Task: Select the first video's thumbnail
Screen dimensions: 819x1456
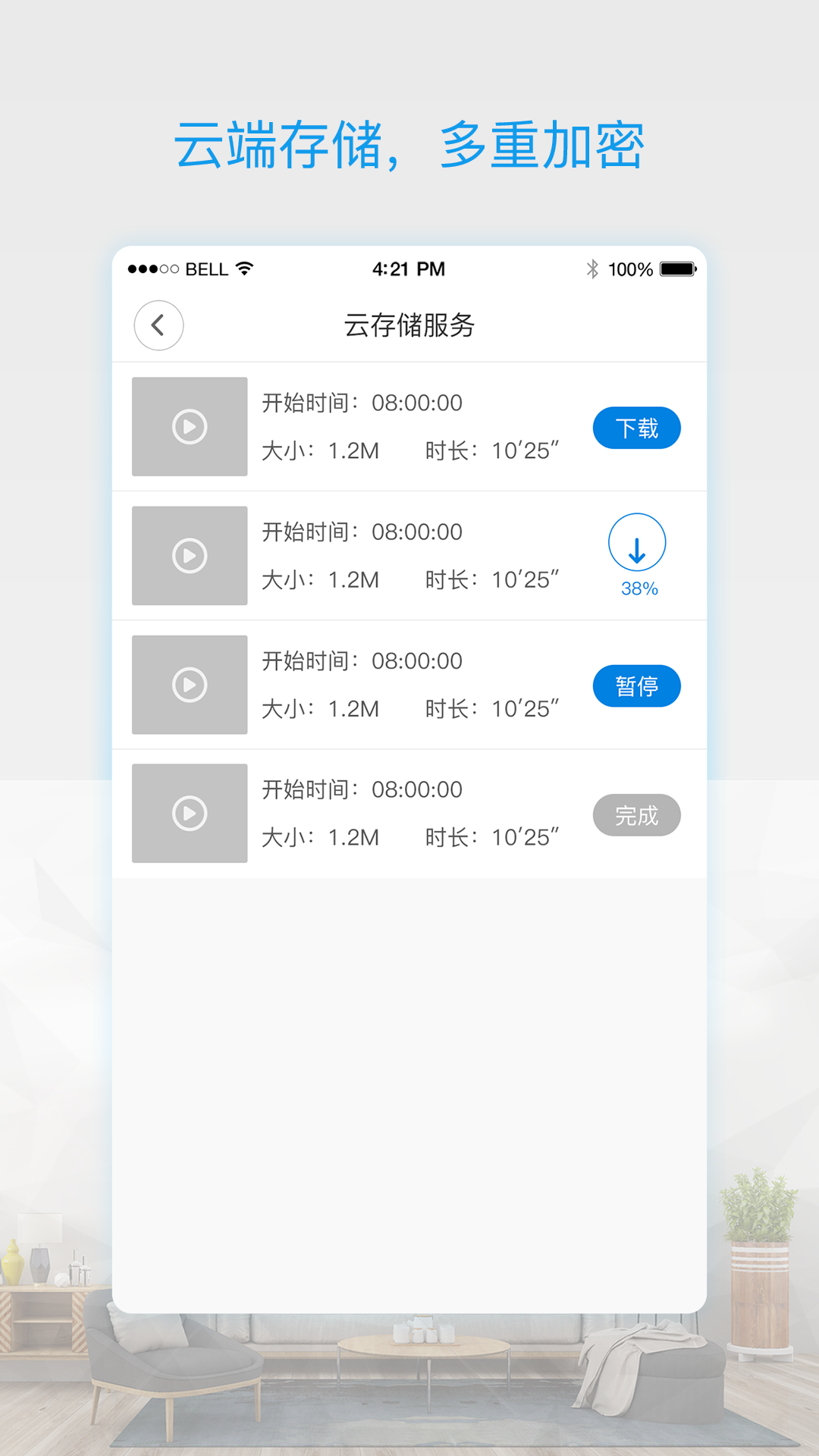Action: 190,426
